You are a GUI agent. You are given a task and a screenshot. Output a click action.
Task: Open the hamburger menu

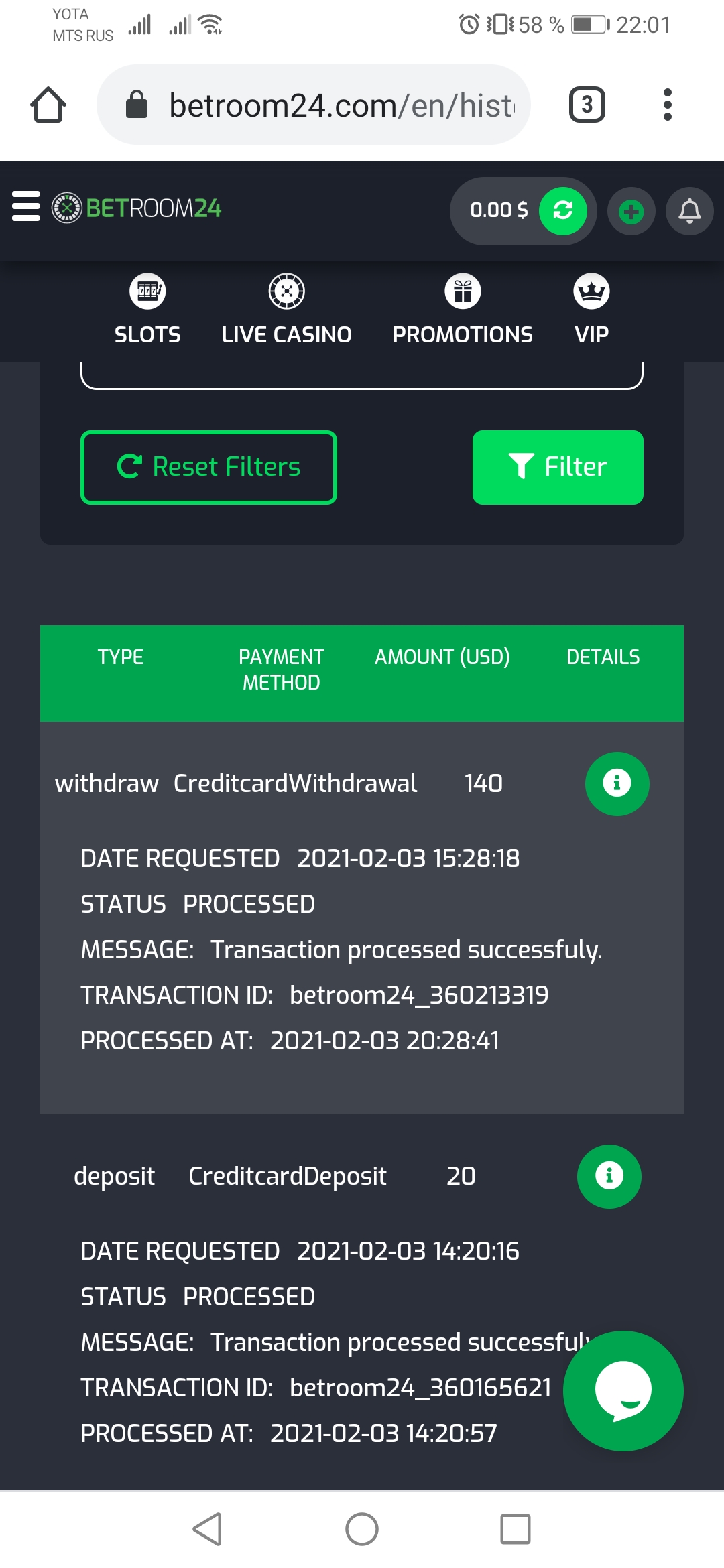click(26, 206)
